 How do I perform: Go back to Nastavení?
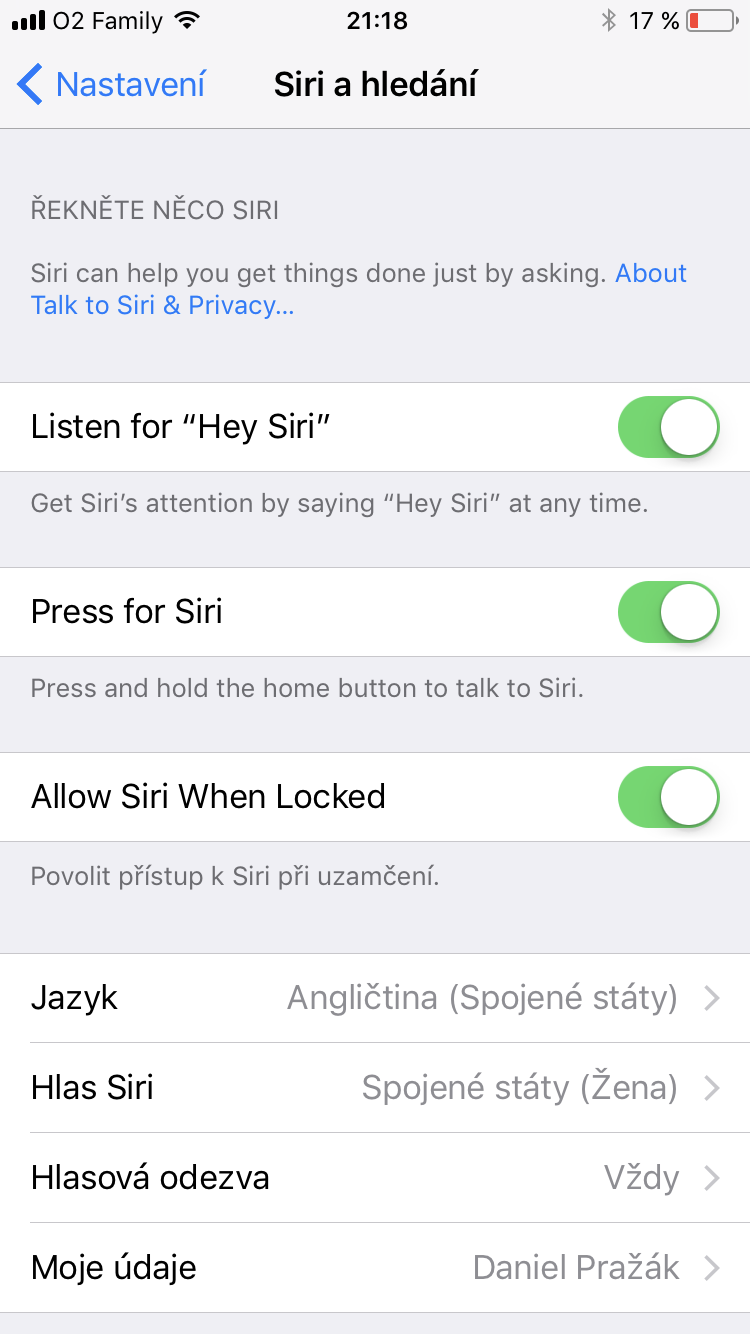point(110,85)
